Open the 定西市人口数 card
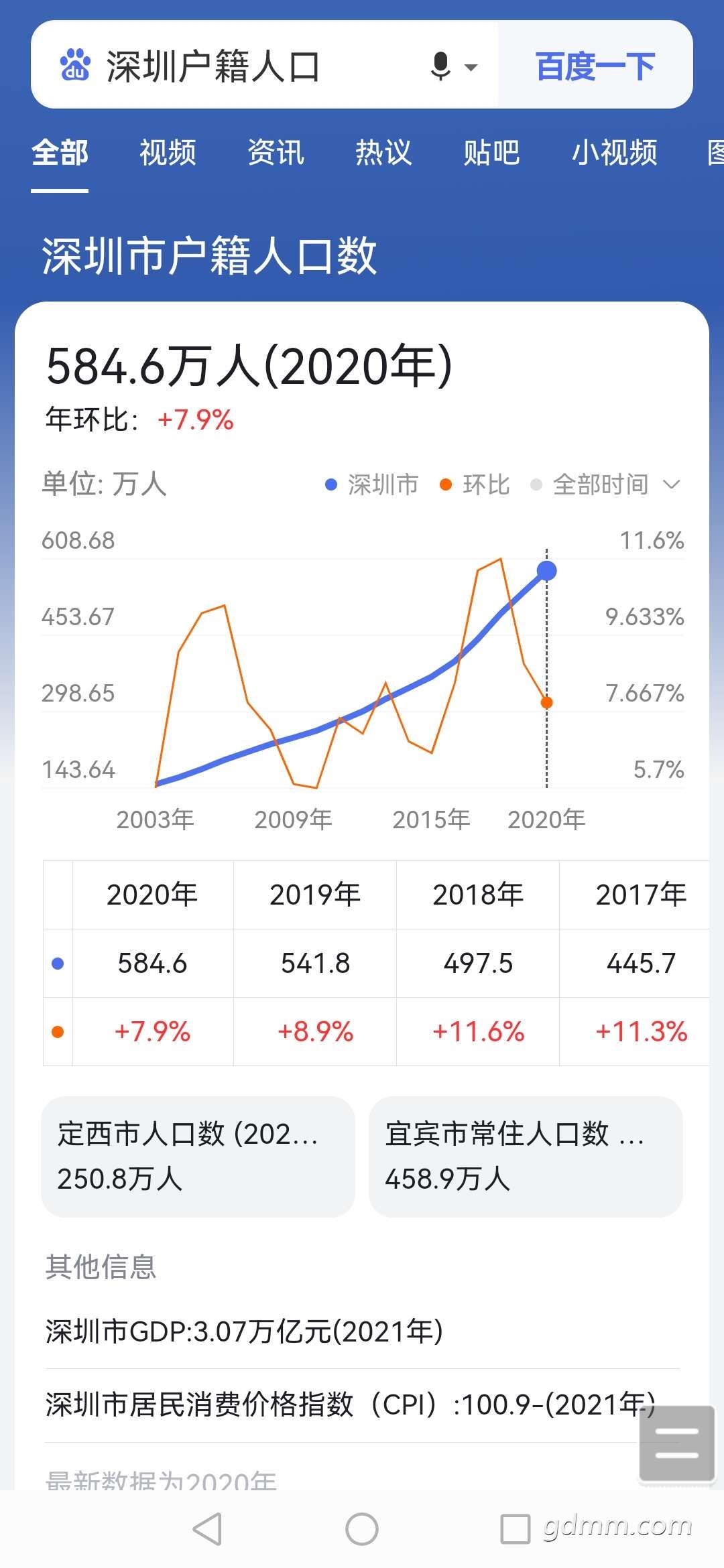 (x=198, y=1157)
